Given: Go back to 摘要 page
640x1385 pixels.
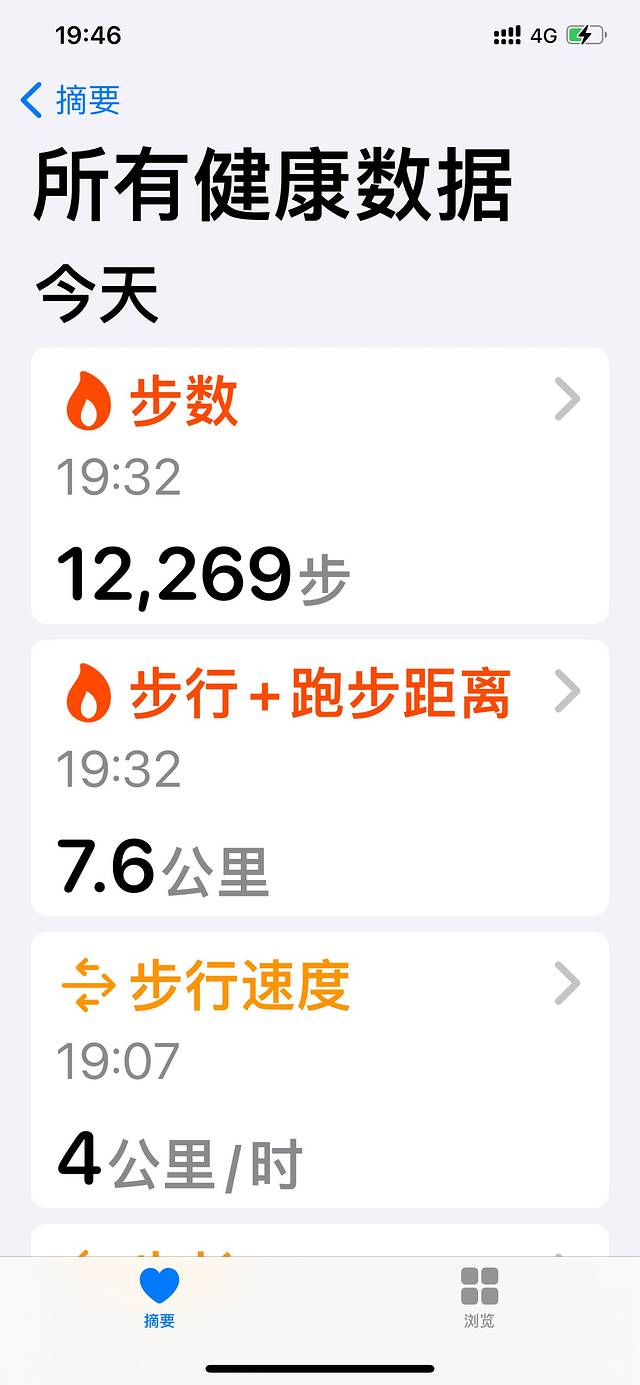Looking at the screenshot, I should [x=70, y=100].
